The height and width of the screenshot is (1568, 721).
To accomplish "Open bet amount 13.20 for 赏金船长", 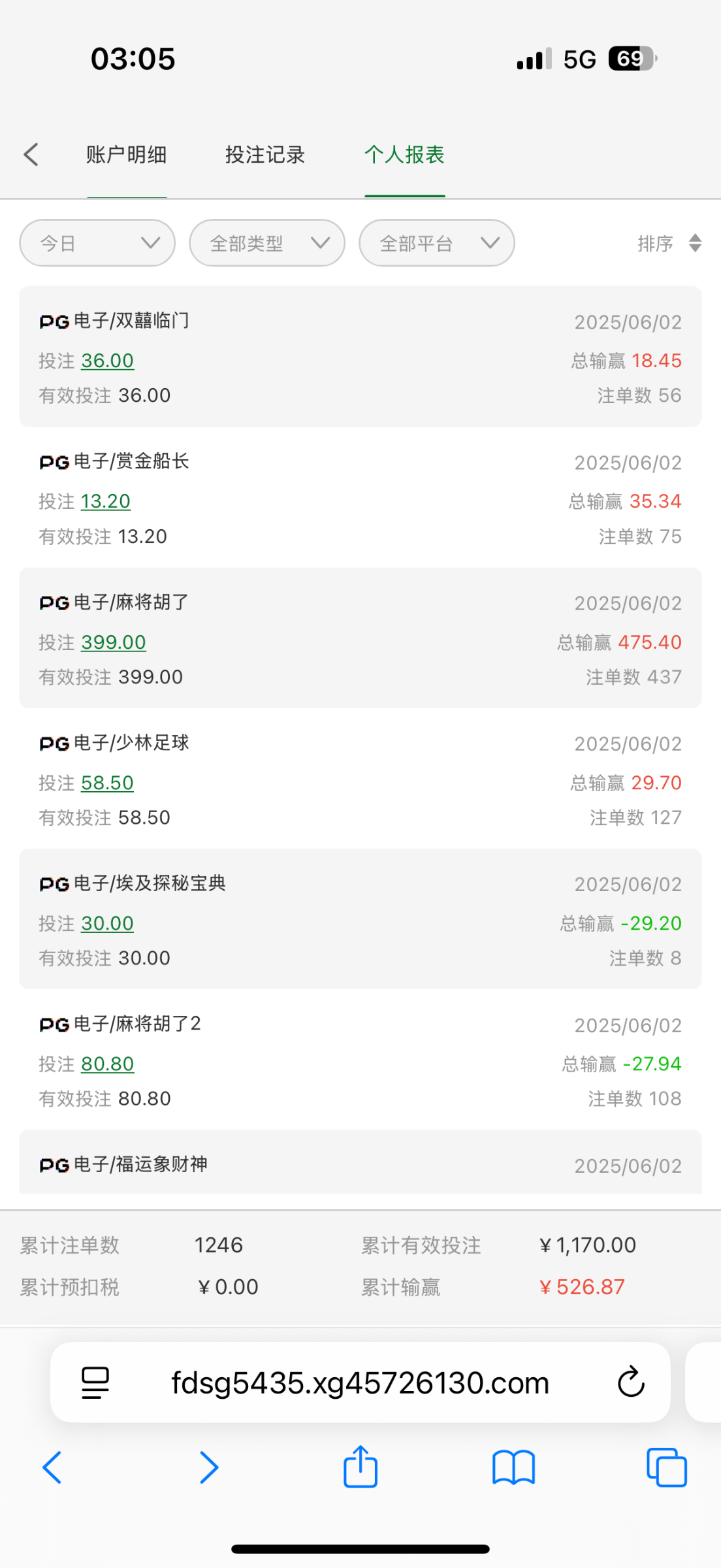I will 106,501.
